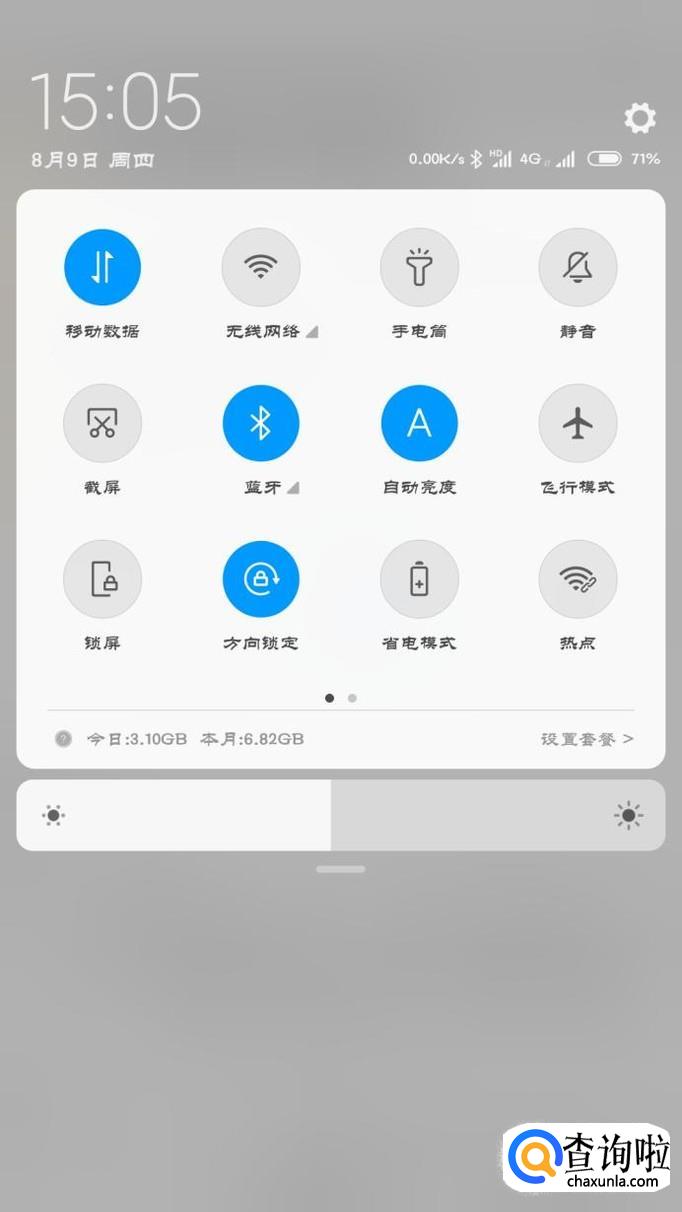Go to second page indicator dot
Image resolution: width=682 pixels, height=1212 pixels.
coord(352,698)
